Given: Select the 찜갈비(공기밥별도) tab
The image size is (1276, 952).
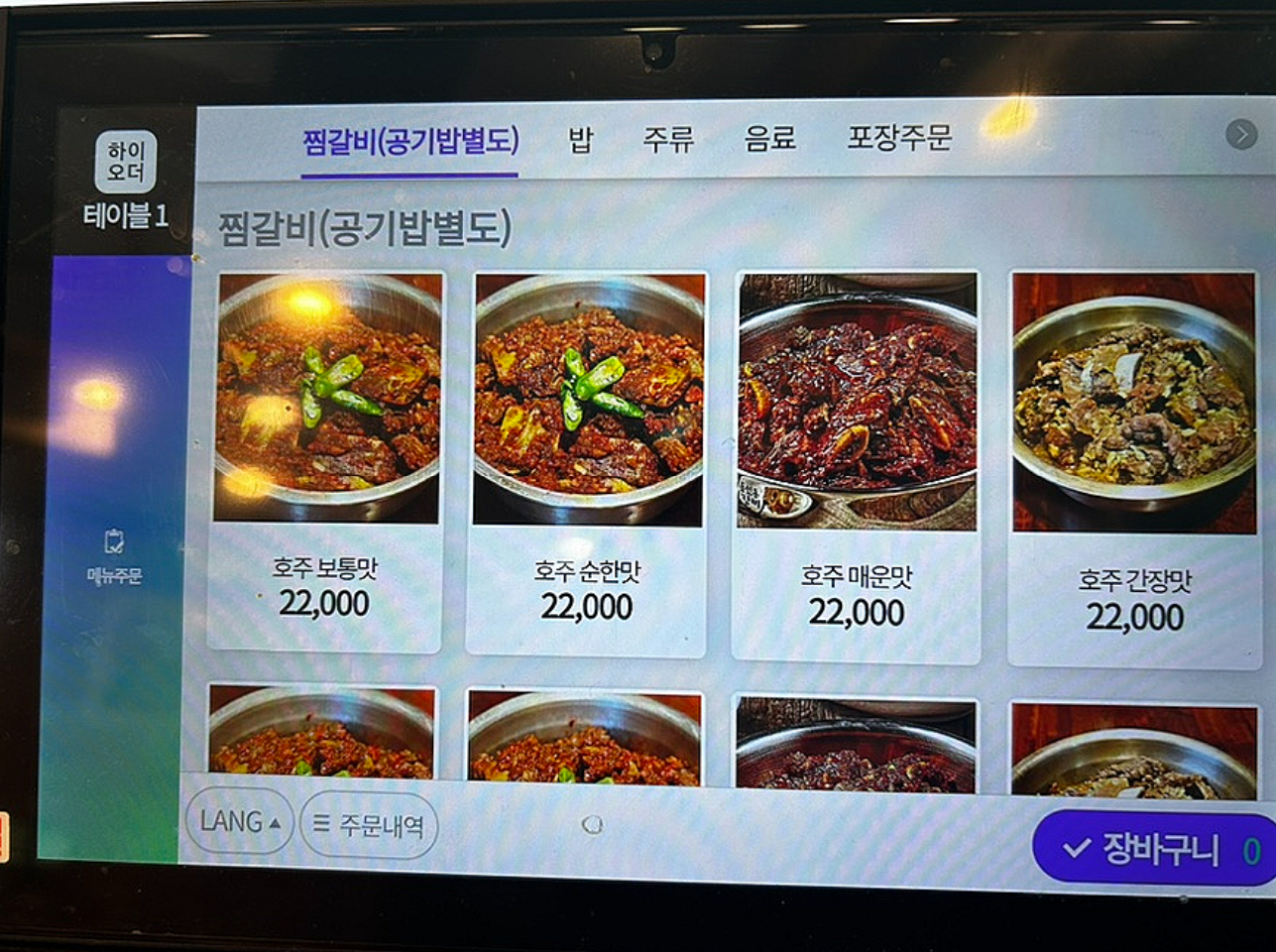Looking at the screenshot, I should click(409, 142).
